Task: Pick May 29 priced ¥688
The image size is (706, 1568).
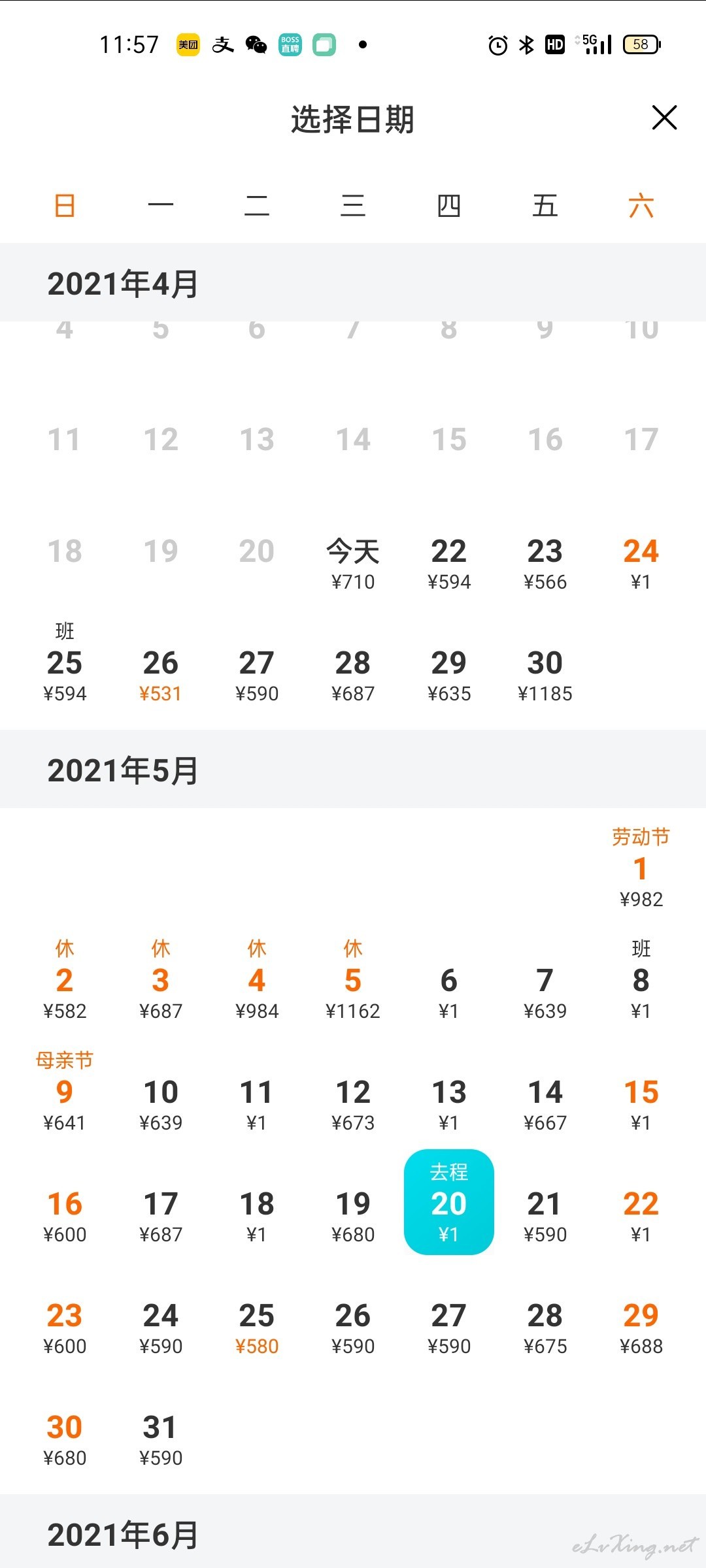Action: [641, 1328]
